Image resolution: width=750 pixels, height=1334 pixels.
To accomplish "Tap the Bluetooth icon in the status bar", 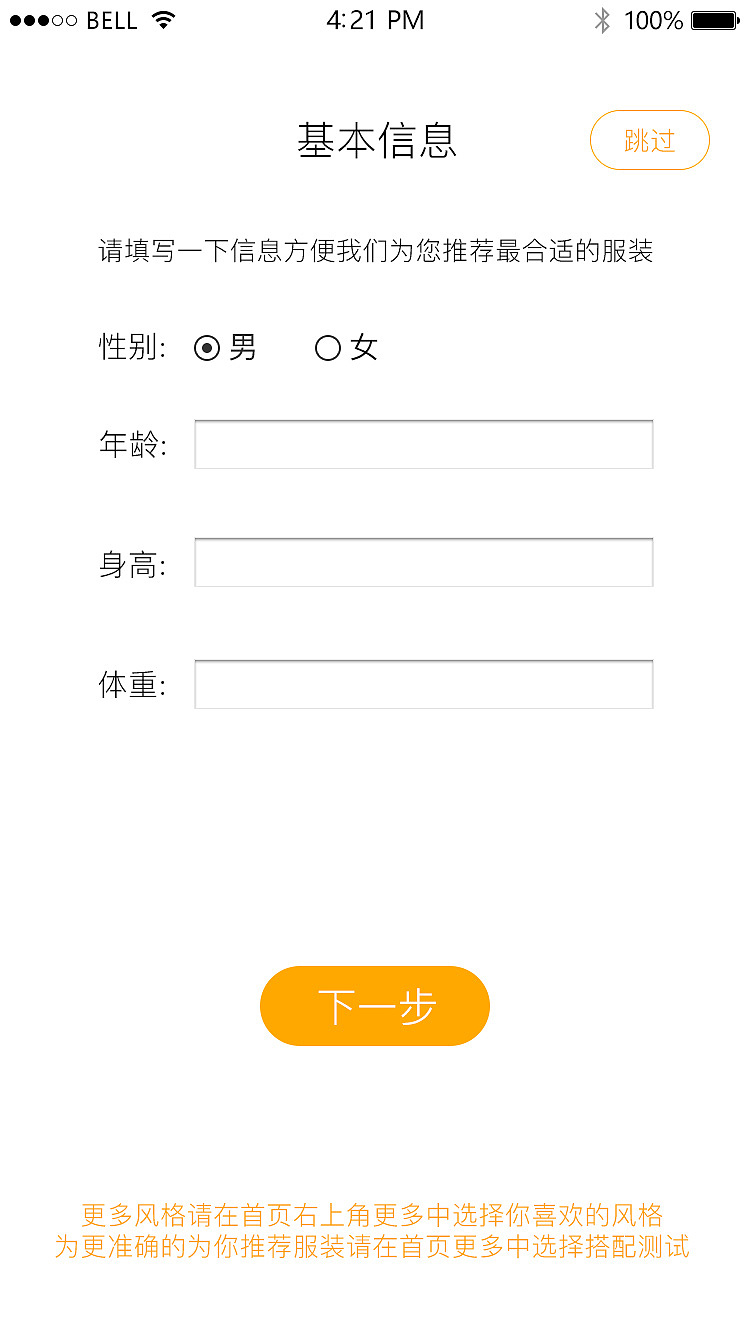I will [602, 19].
